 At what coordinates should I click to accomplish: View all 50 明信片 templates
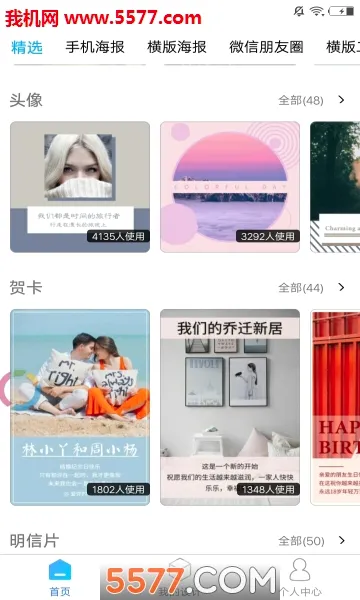pos(311,541)
